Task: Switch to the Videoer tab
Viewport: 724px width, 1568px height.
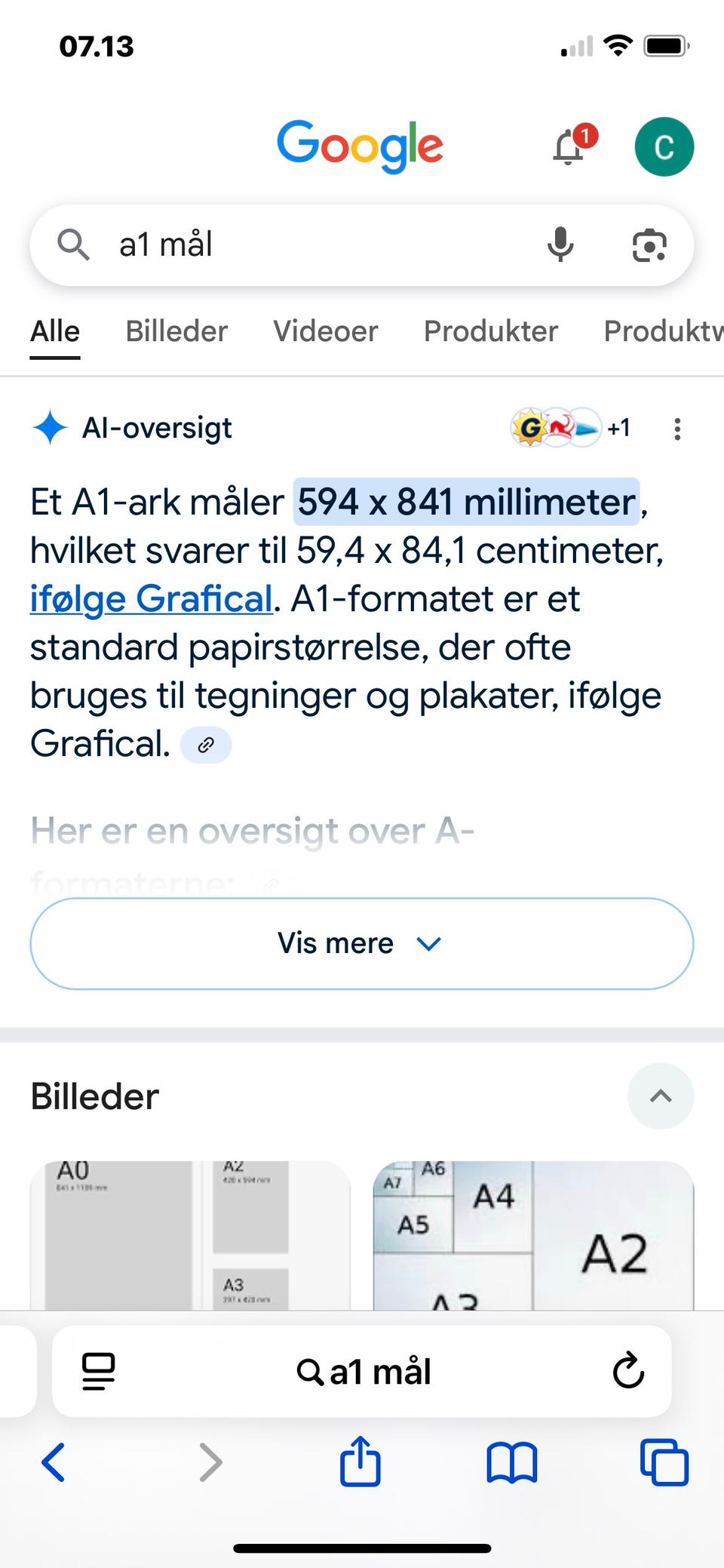Action: 324,331
